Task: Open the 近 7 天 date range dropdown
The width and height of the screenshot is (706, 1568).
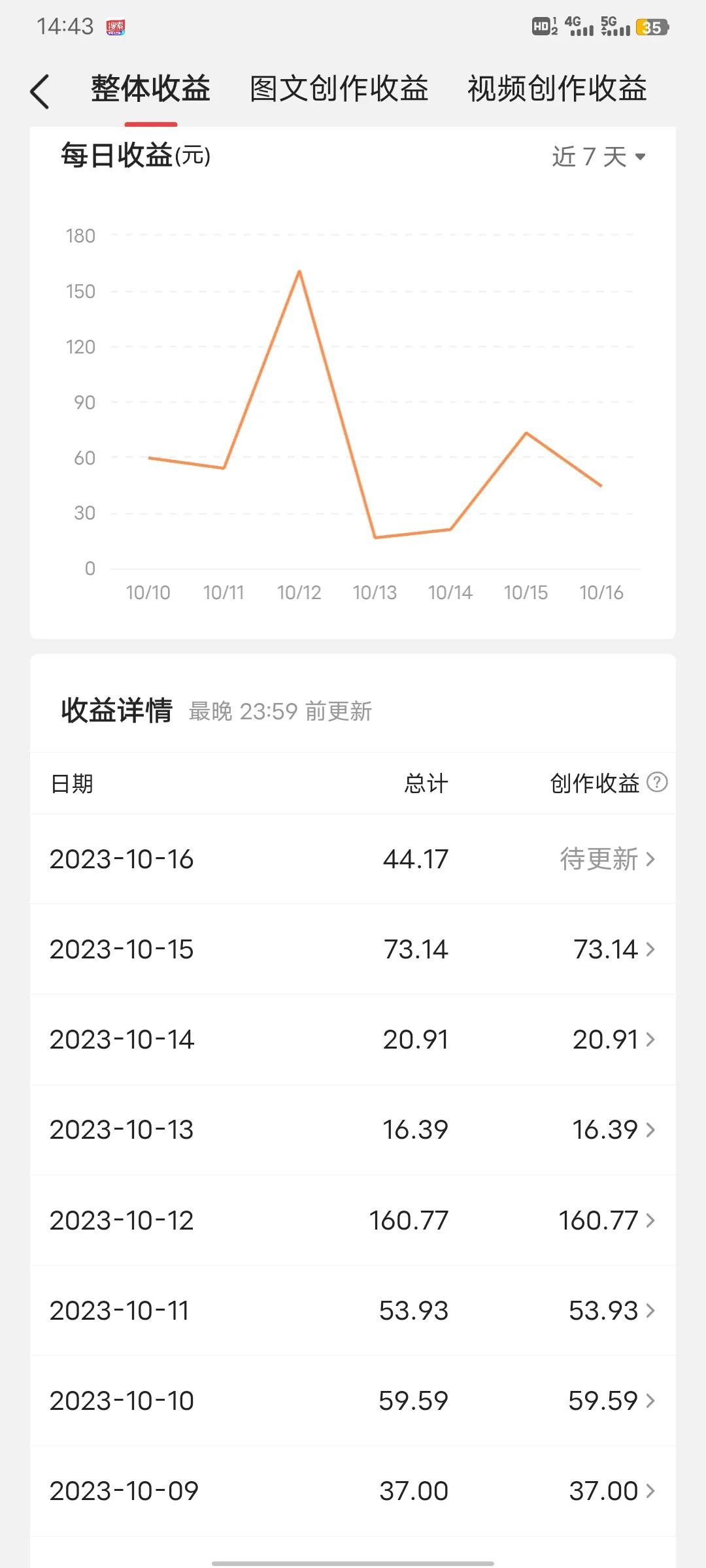Action: coord(599,157)
